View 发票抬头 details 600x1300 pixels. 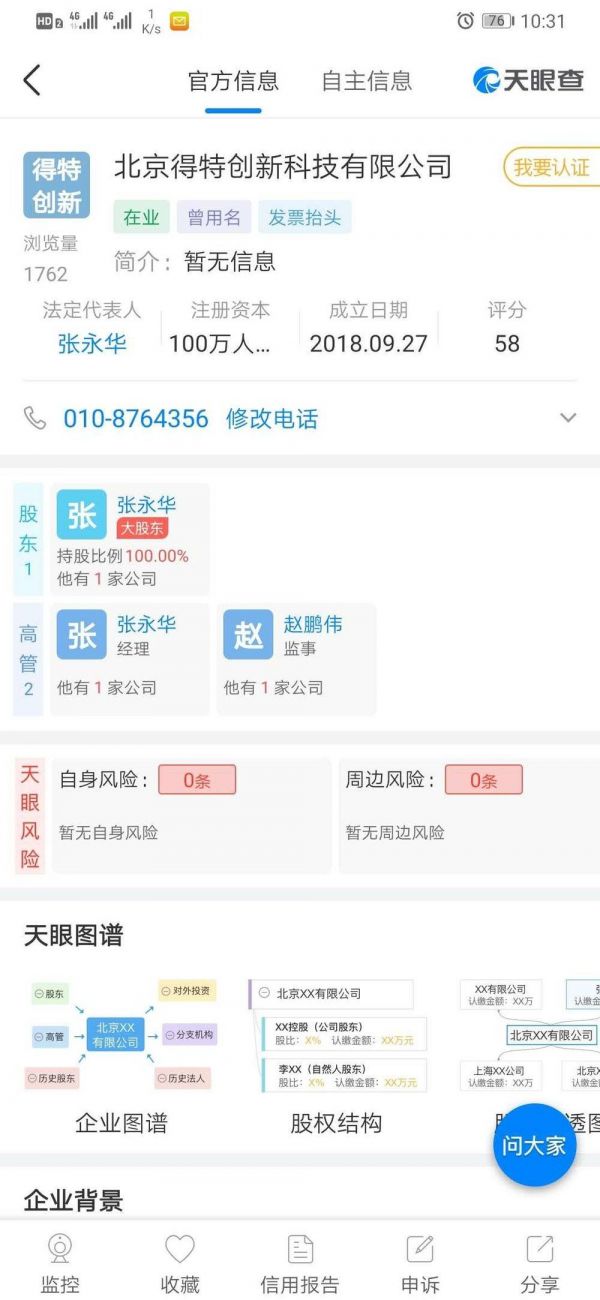[x=304, y=217]
